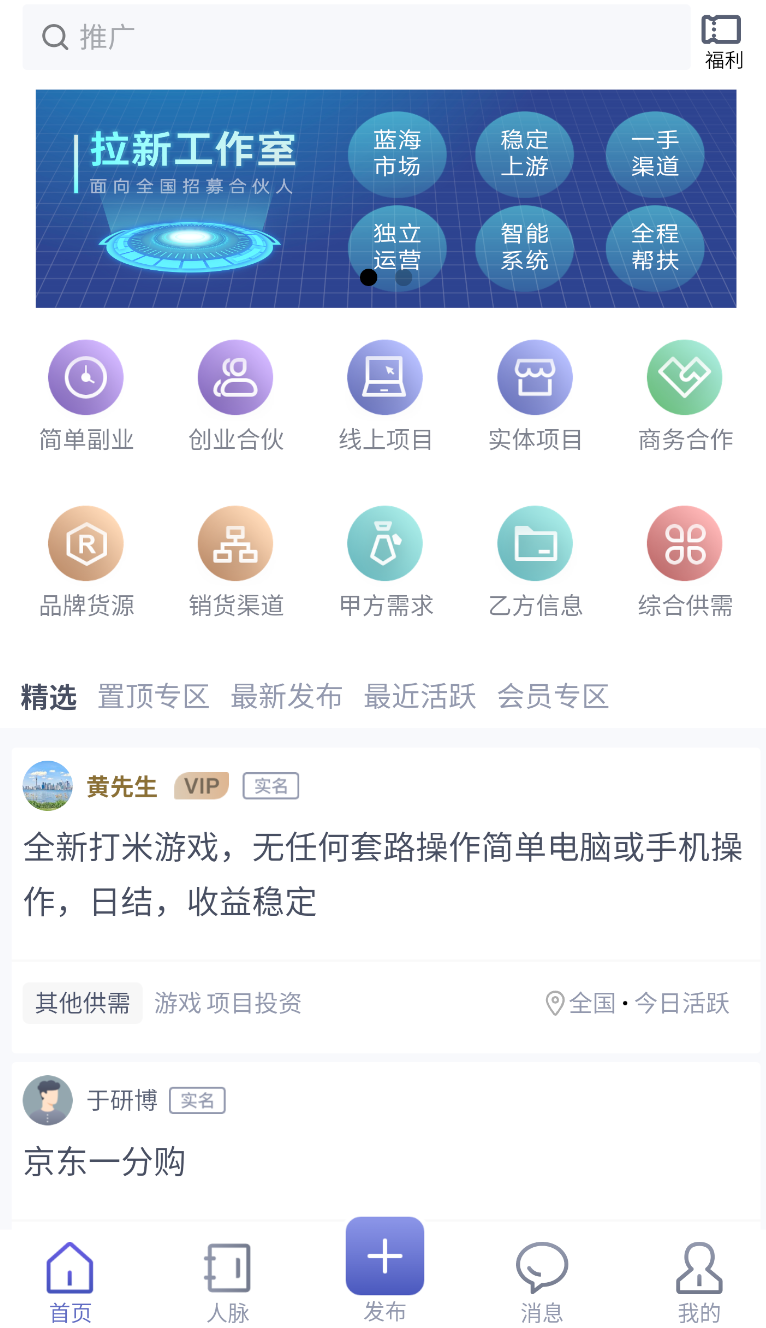Switch to the 最新发布 tab
Viewport: 766px width, 1328px height.
(286, 696)
